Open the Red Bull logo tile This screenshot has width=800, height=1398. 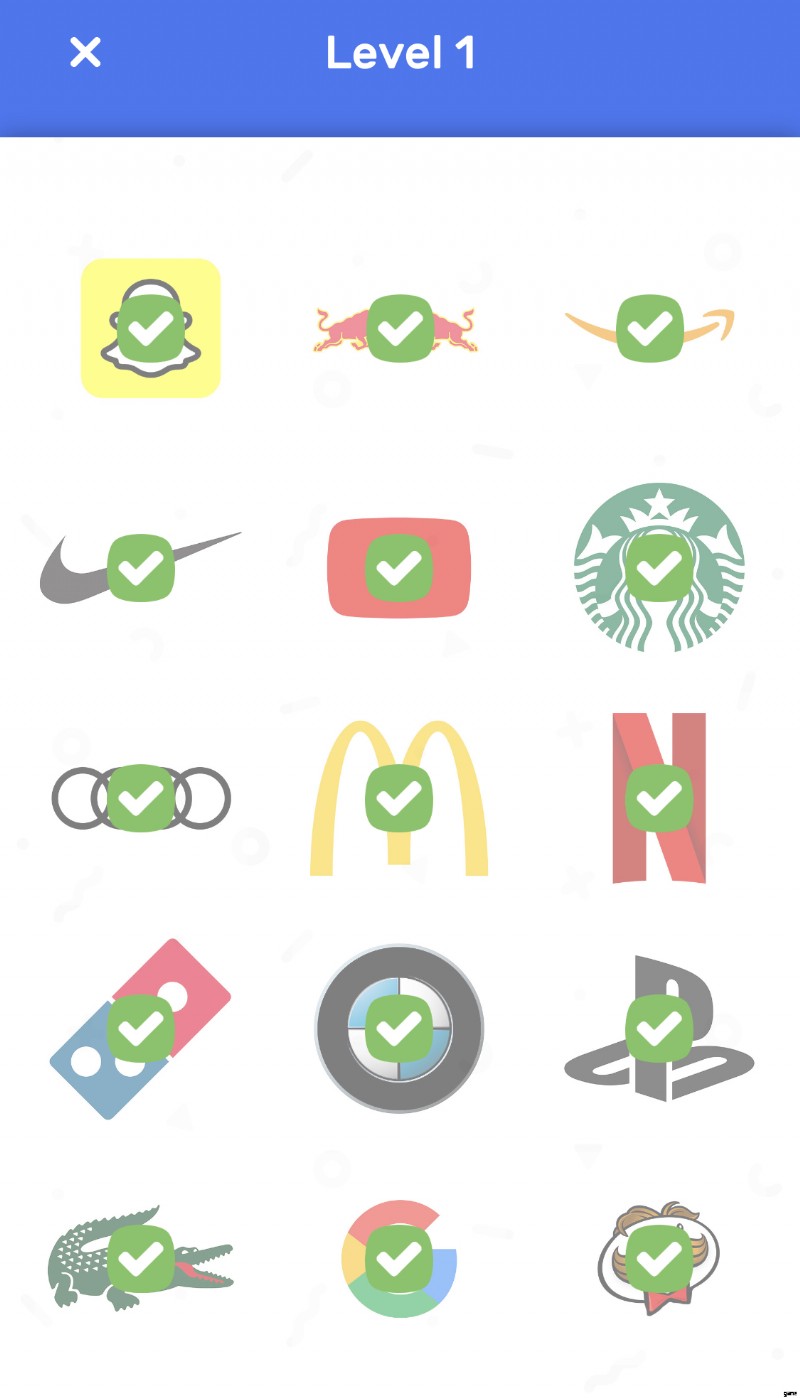(398, 328)
